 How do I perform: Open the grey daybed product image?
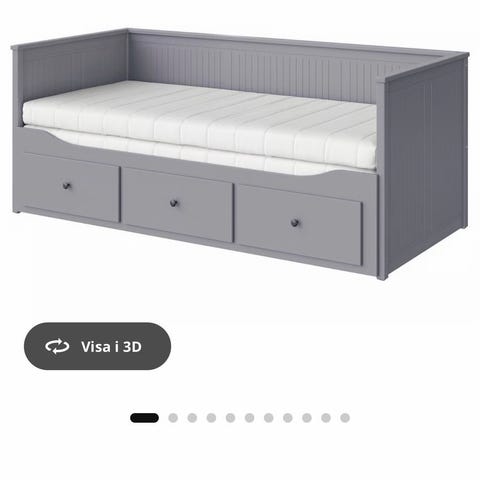point(240,154)
